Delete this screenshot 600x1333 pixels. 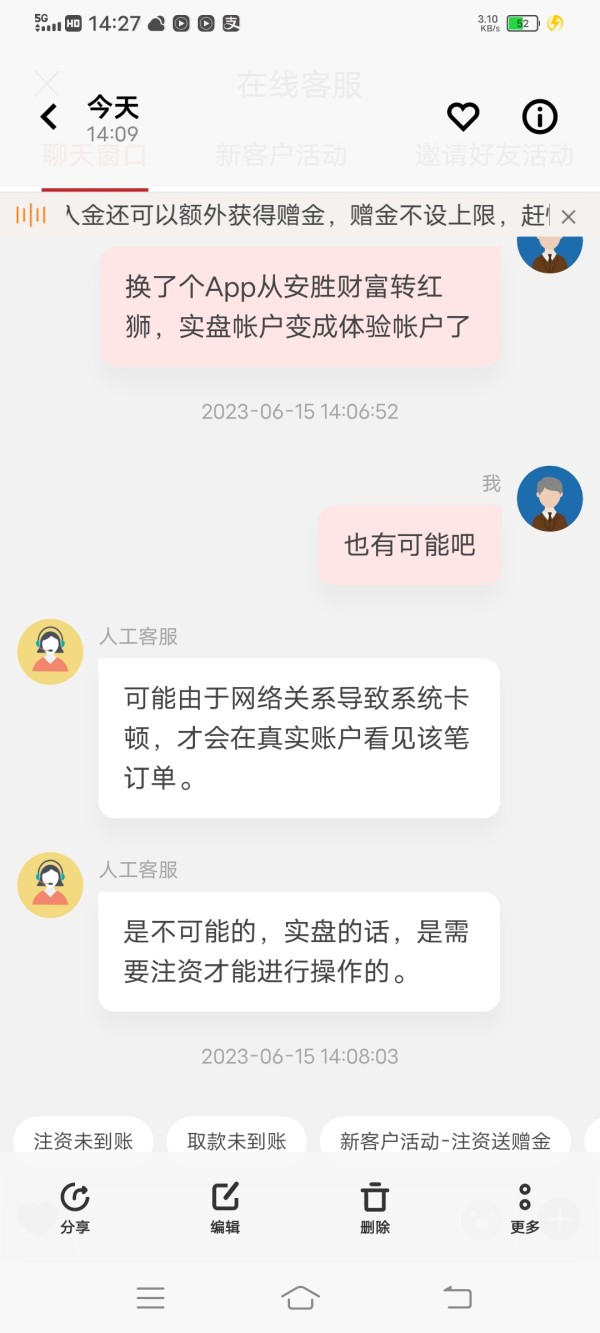[375, 1208]
